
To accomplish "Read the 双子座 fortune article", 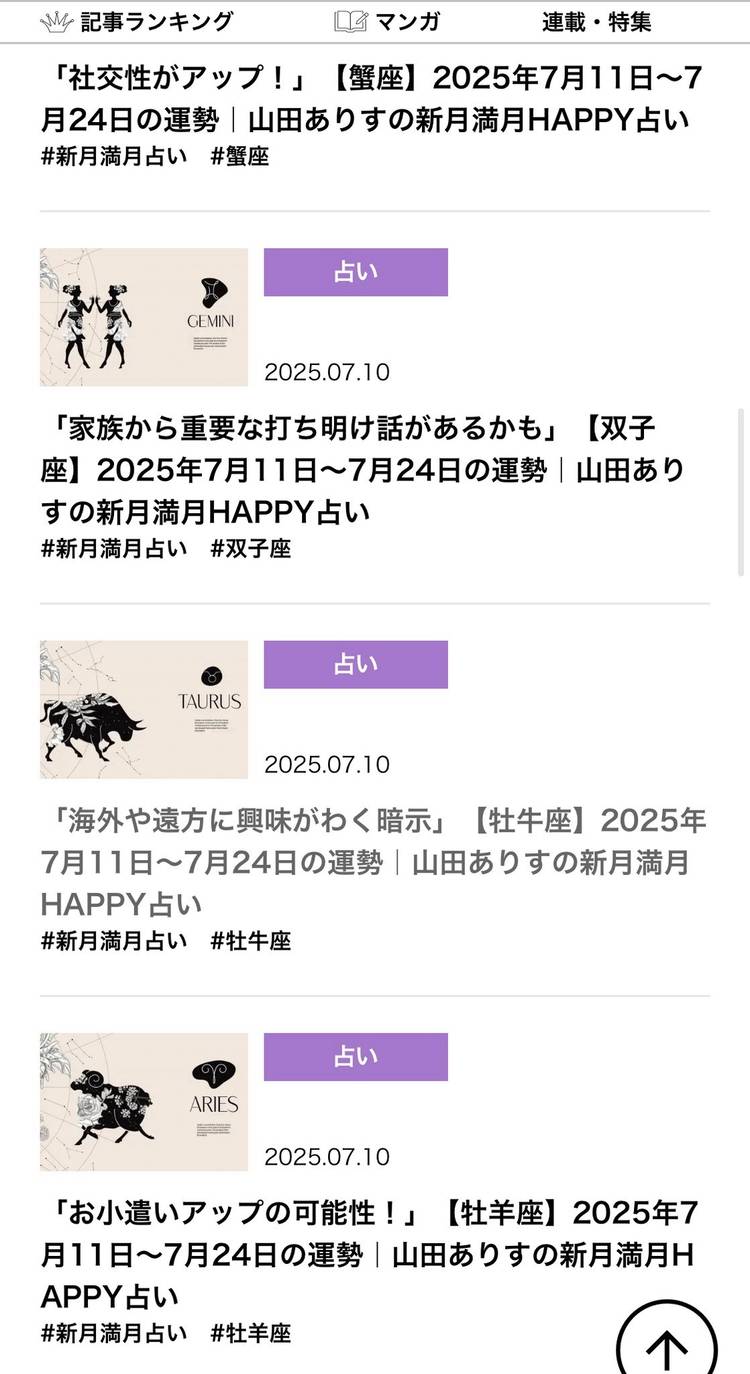I will (x=360, y=470).
